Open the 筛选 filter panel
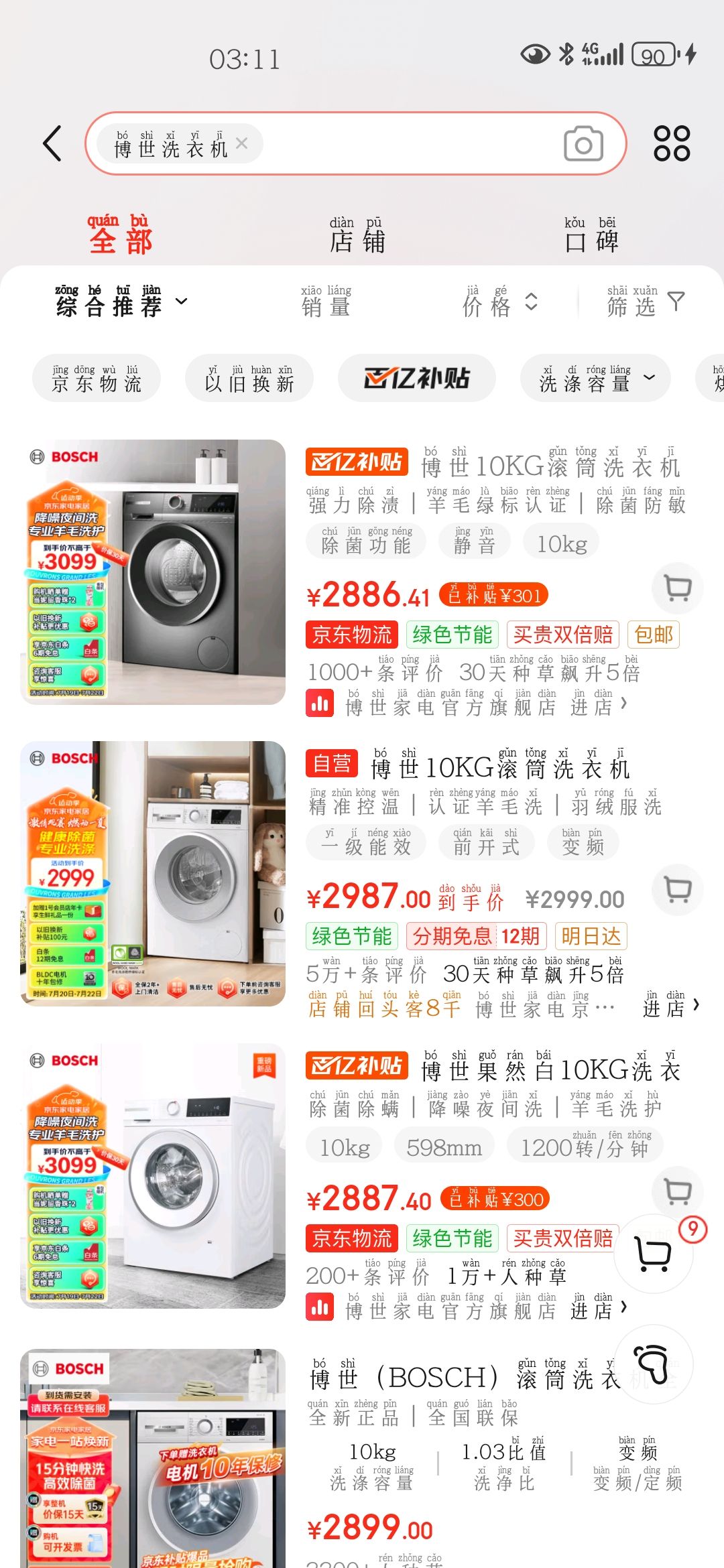Screen dimensions: 724x1568 pyautogui.click(x=645, y=302)
